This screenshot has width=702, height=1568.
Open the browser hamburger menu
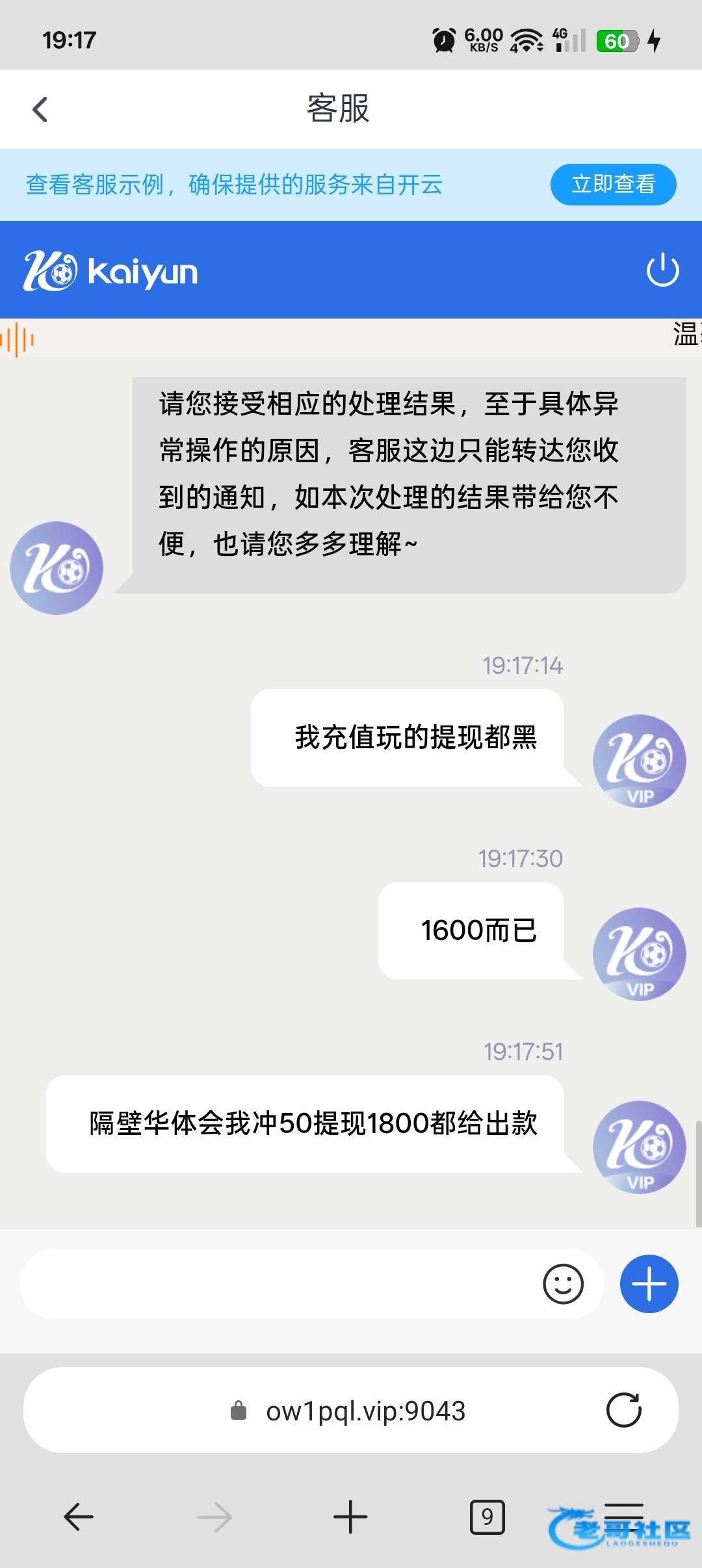coord(624,1517)
